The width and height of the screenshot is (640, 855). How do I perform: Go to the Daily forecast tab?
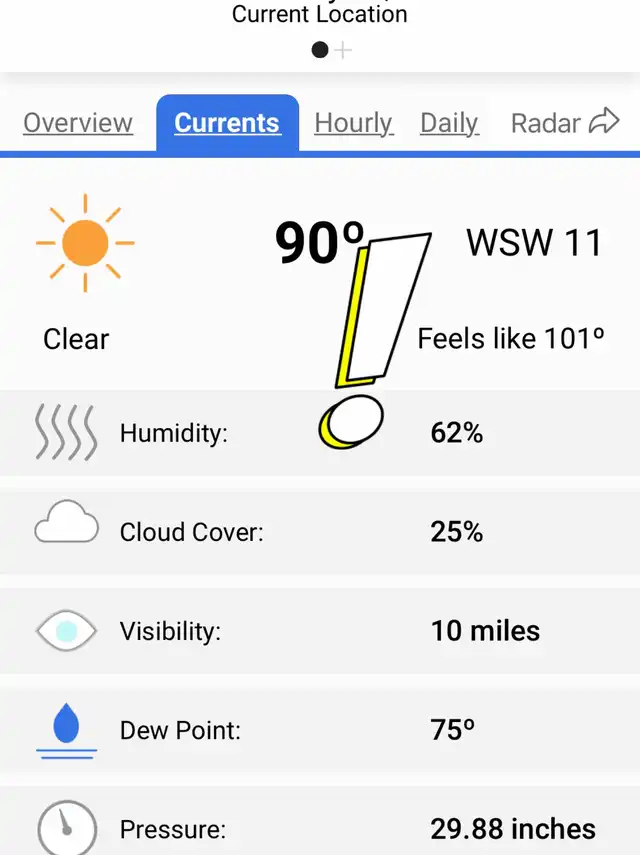click(449, 123)
